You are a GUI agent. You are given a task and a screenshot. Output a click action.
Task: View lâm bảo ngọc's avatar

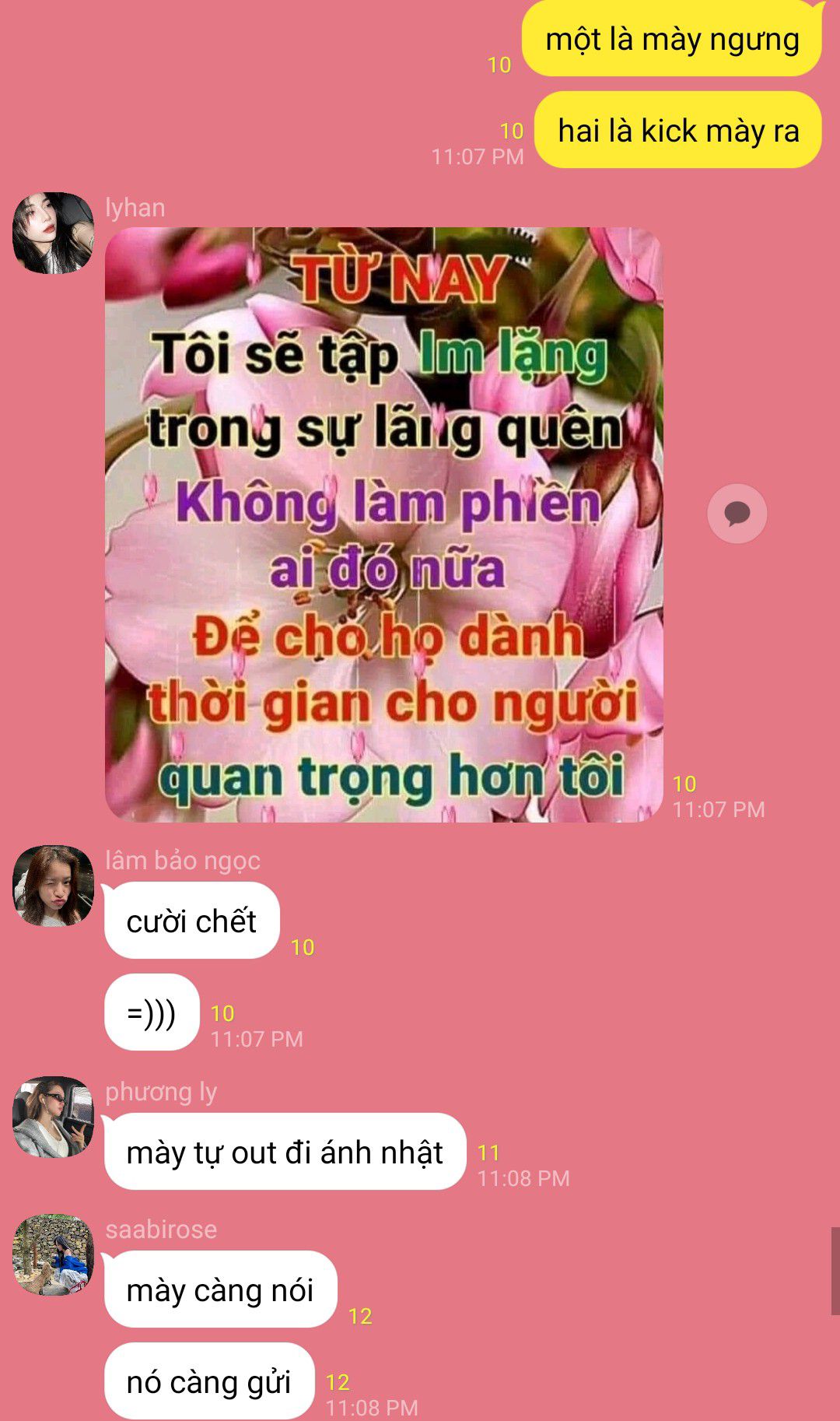coord(53,886)
